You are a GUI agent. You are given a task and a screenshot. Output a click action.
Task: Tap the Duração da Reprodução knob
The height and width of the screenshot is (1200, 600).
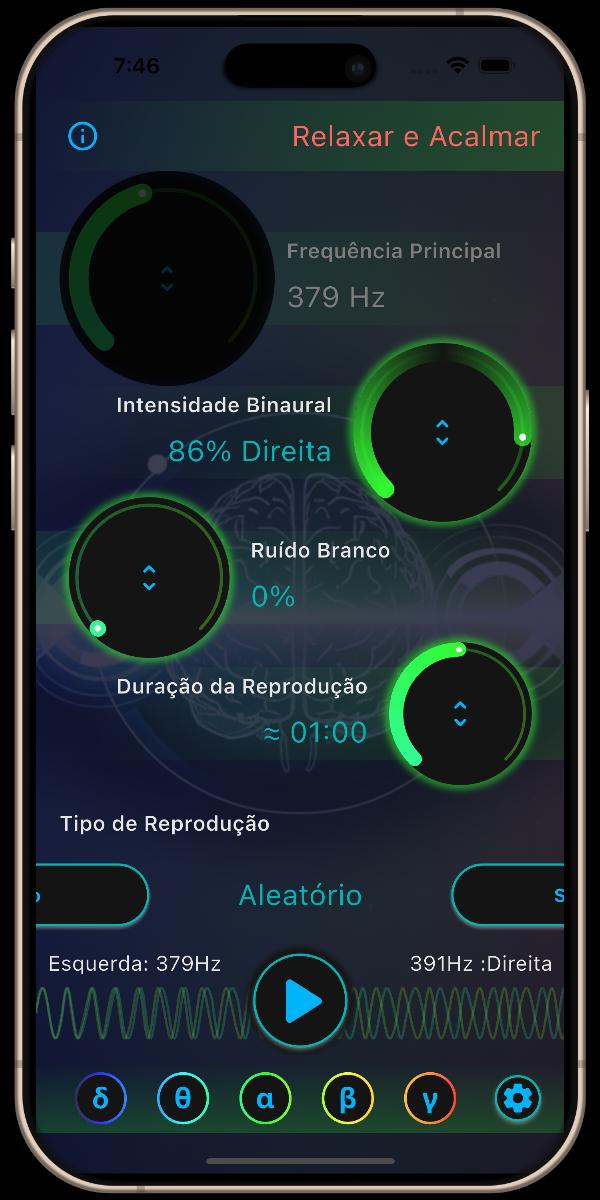(460, 714)
